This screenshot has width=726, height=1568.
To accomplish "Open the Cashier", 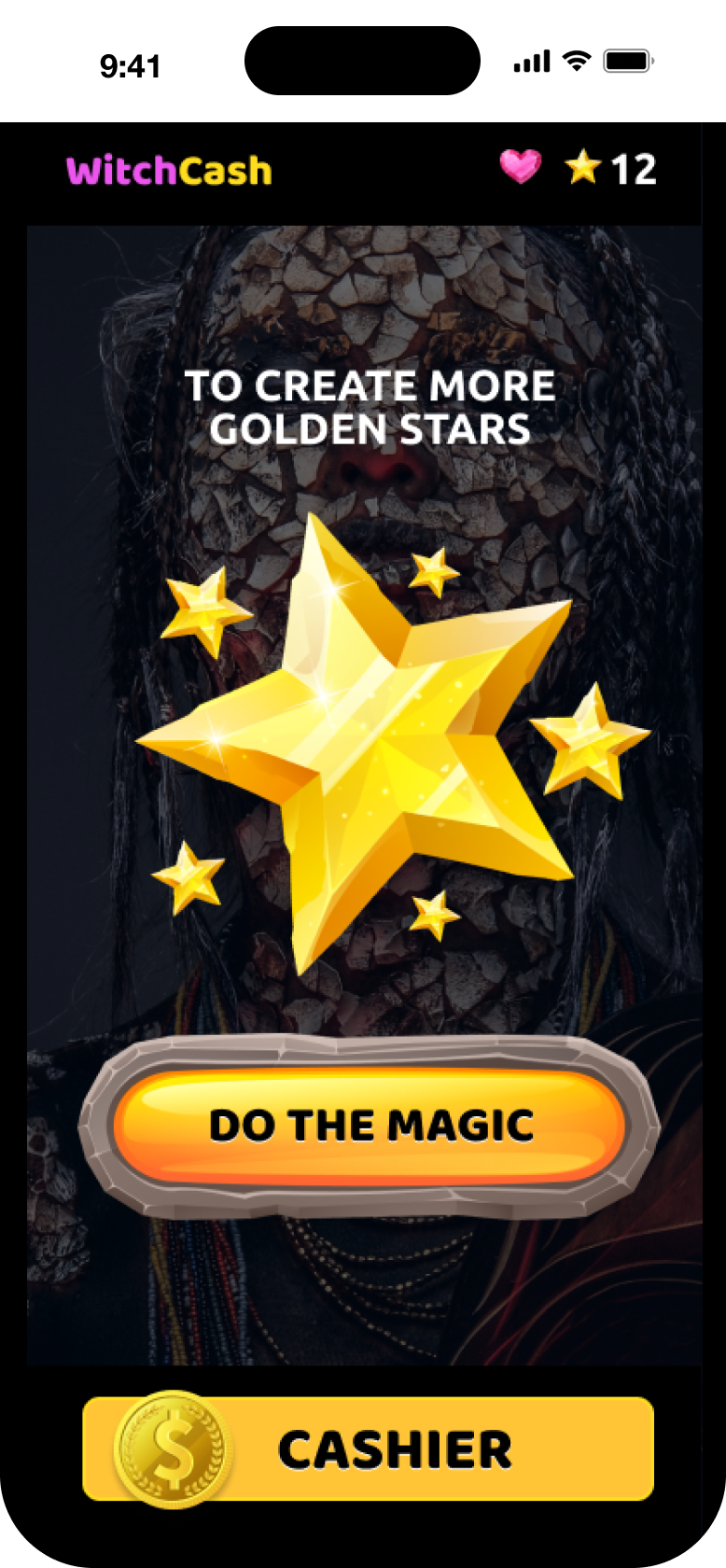I will pos(369,1449).
